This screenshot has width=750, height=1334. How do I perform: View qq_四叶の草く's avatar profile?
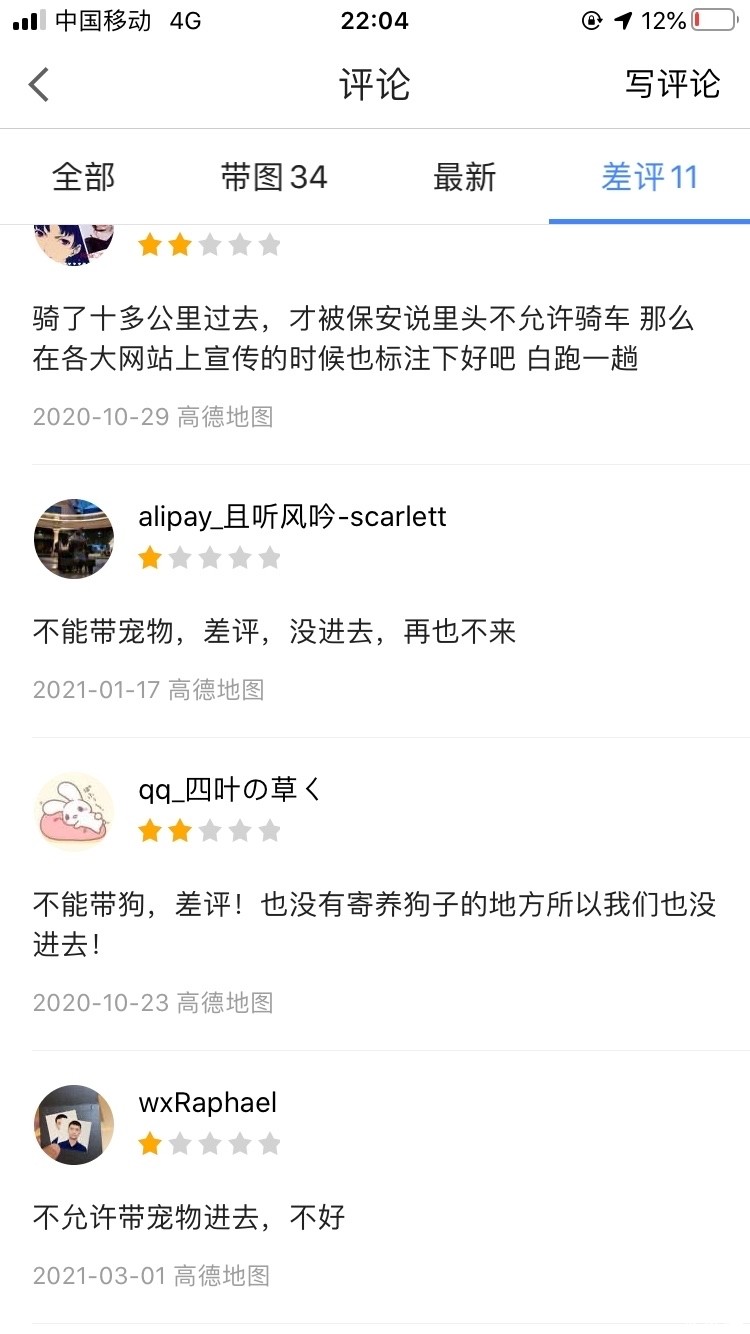74,811
